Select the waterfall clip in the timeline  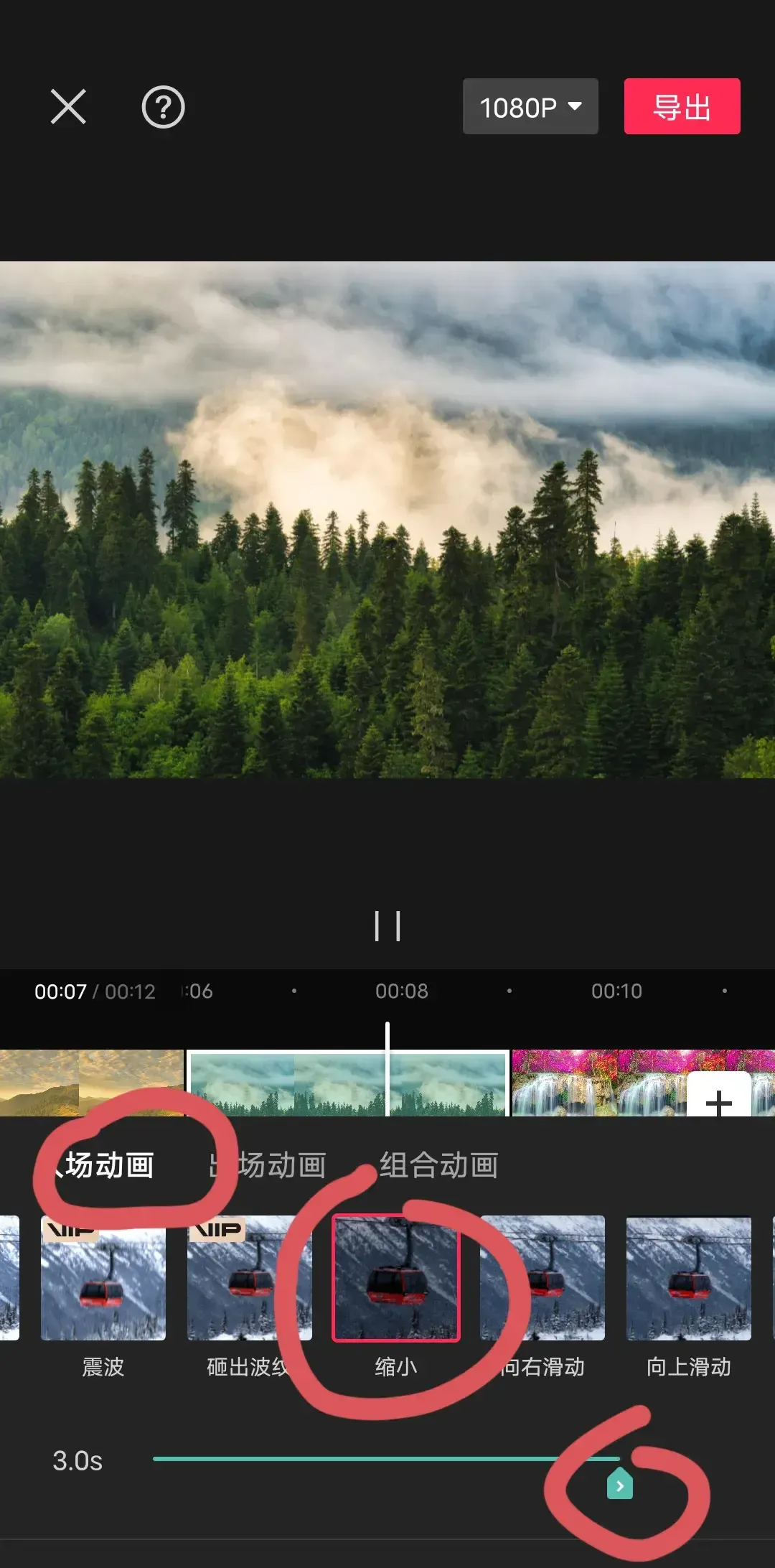click(596, 1083)
